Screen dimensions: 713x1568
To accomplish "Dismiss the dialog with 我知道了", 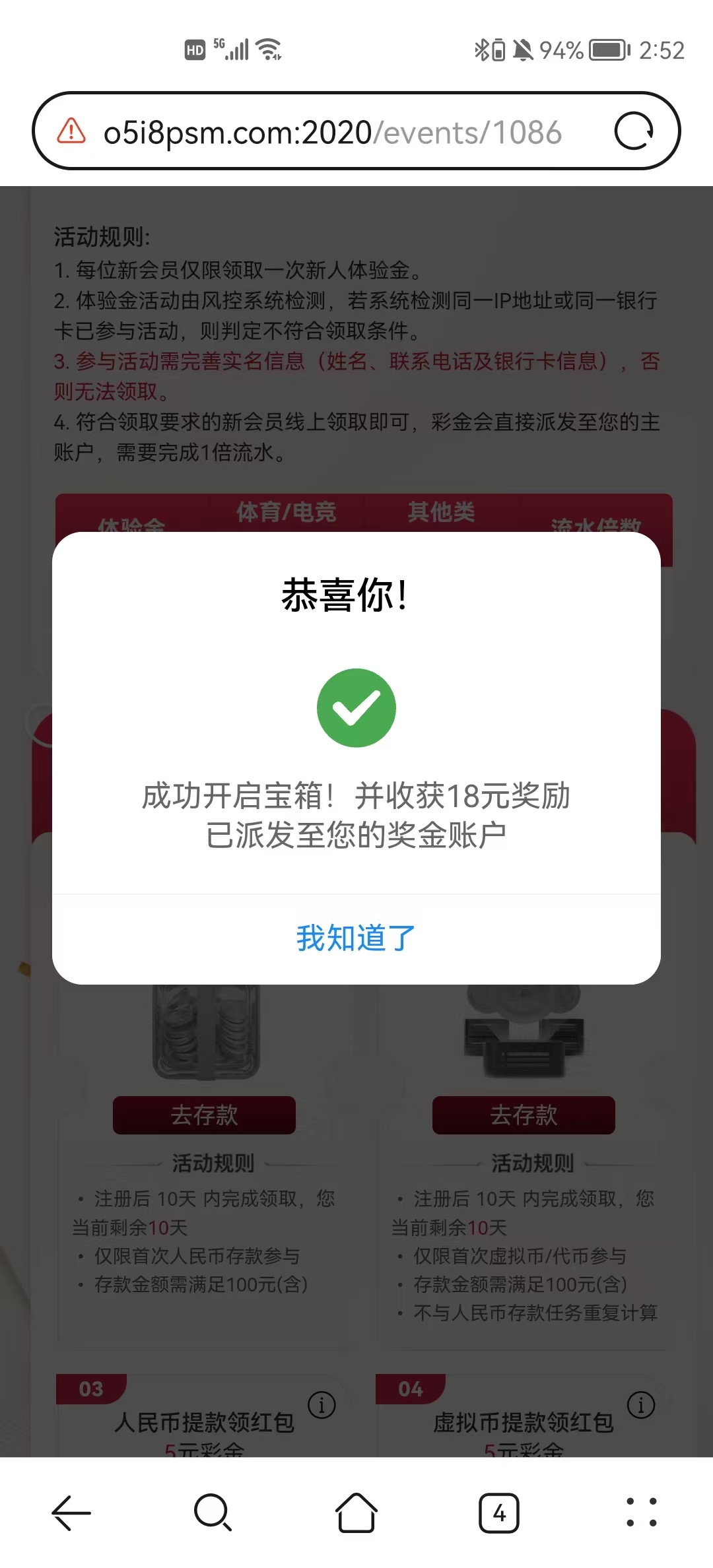I will [x=356, y=938].
